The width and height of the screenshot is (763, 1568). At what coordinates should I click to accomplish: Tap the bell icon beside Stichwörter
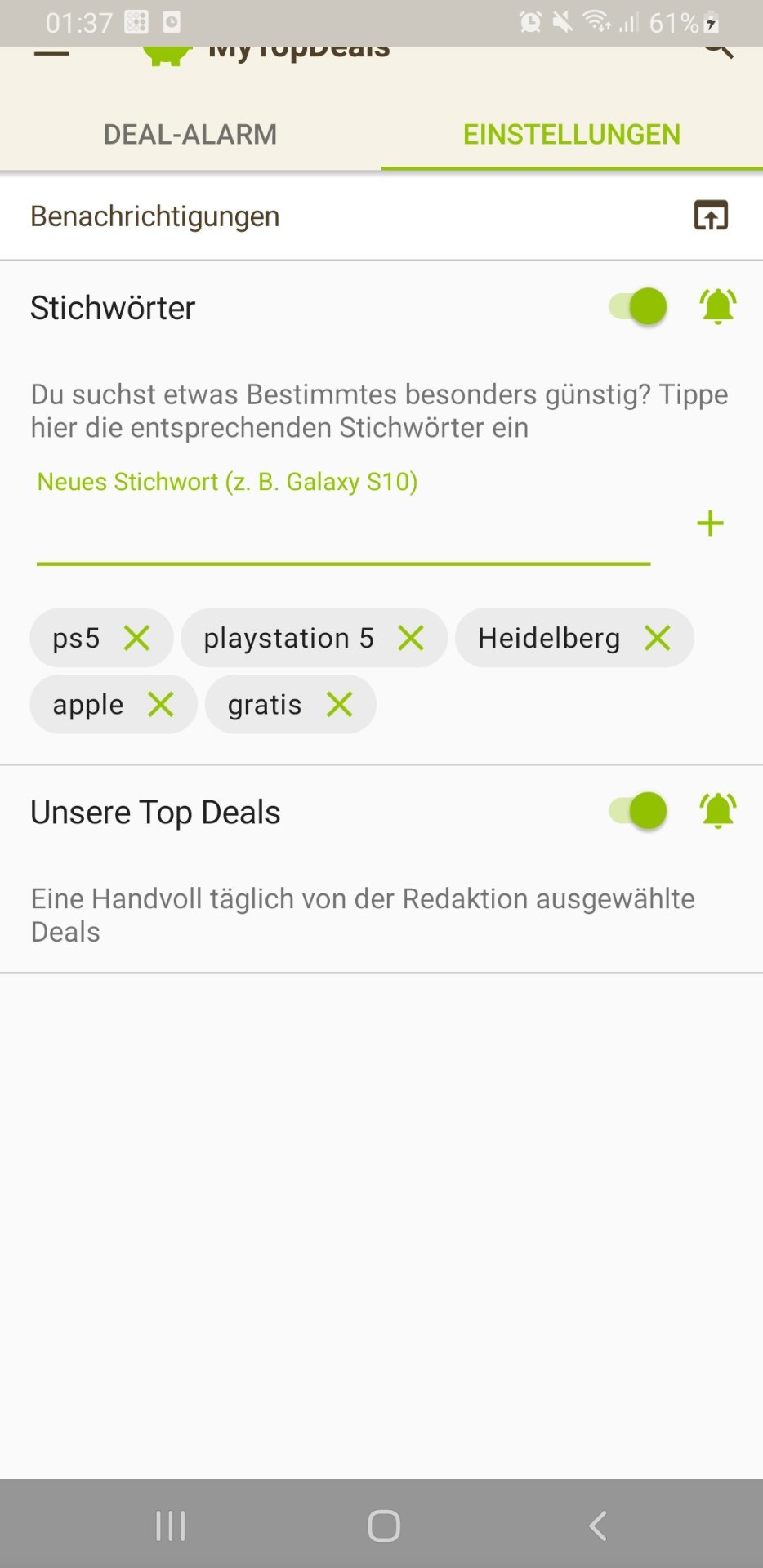pos(718,307)
